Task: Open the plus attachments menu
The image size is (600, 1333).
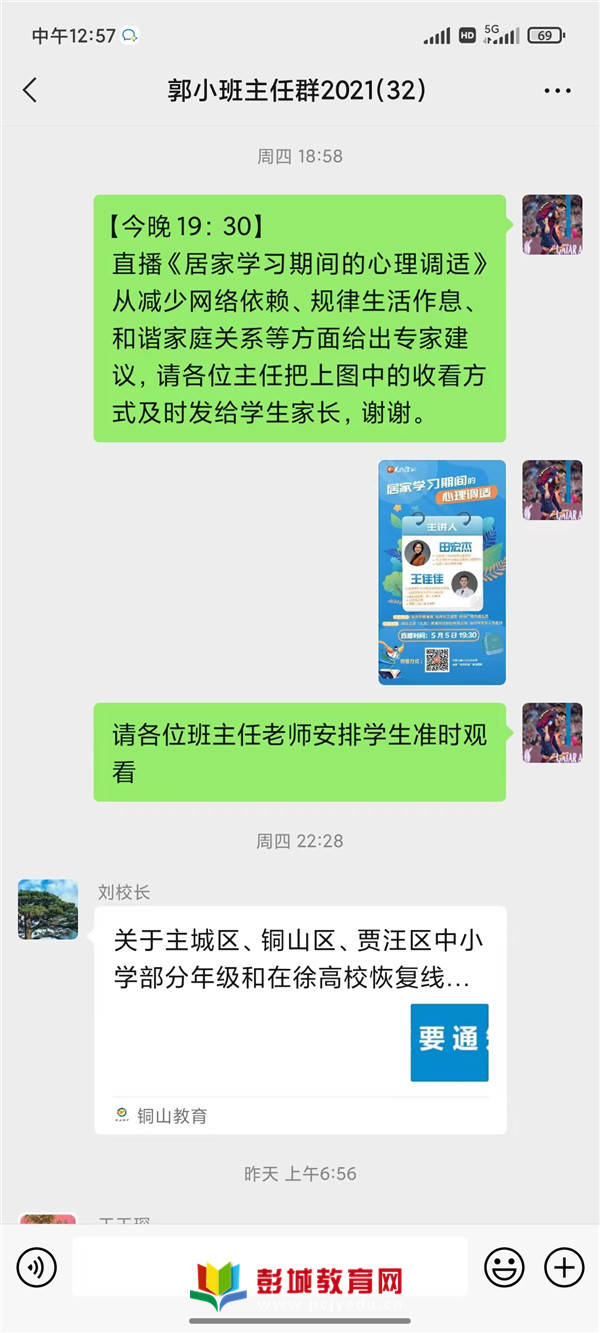Action: pyautogui.click(x=564, y=1268)
